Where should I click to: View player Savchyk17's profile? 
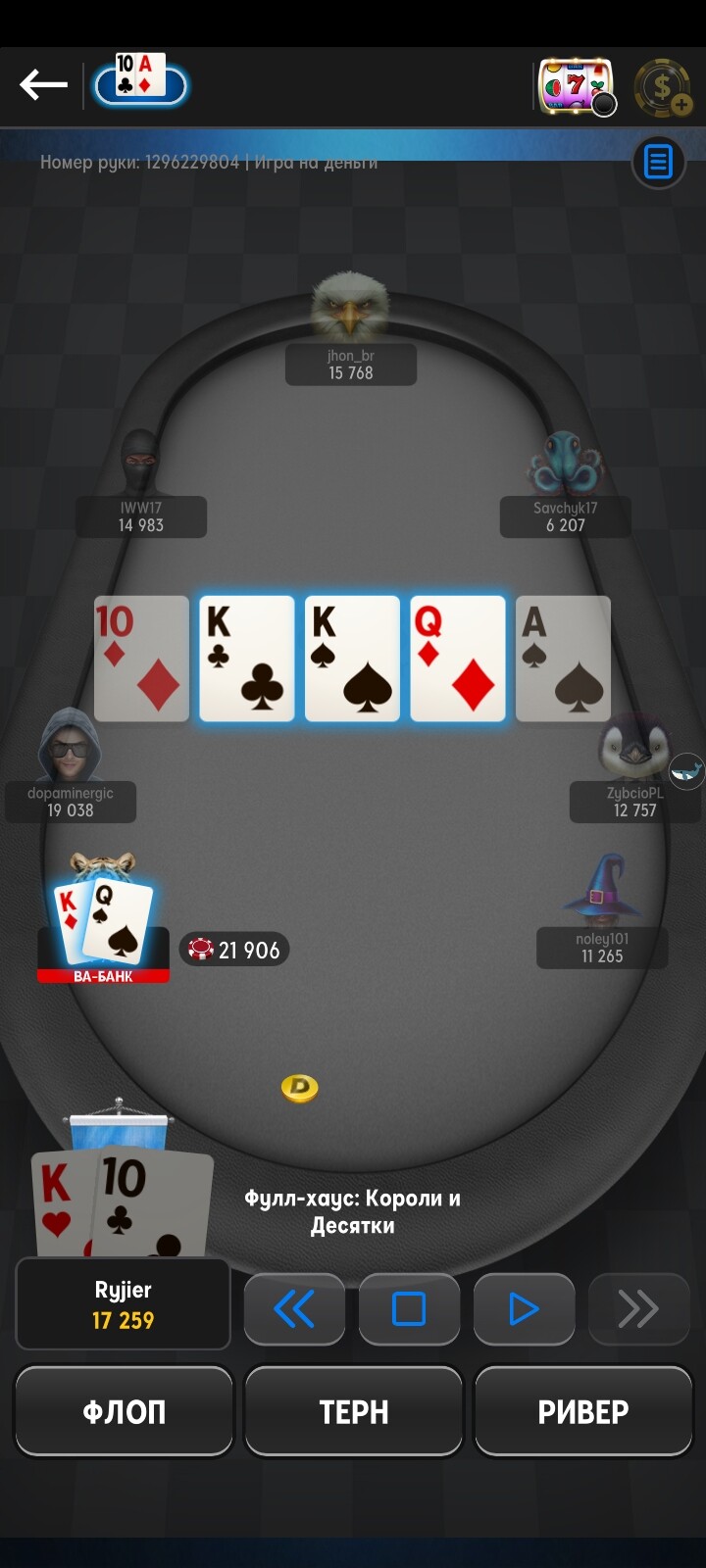click(x=566, y=483)
